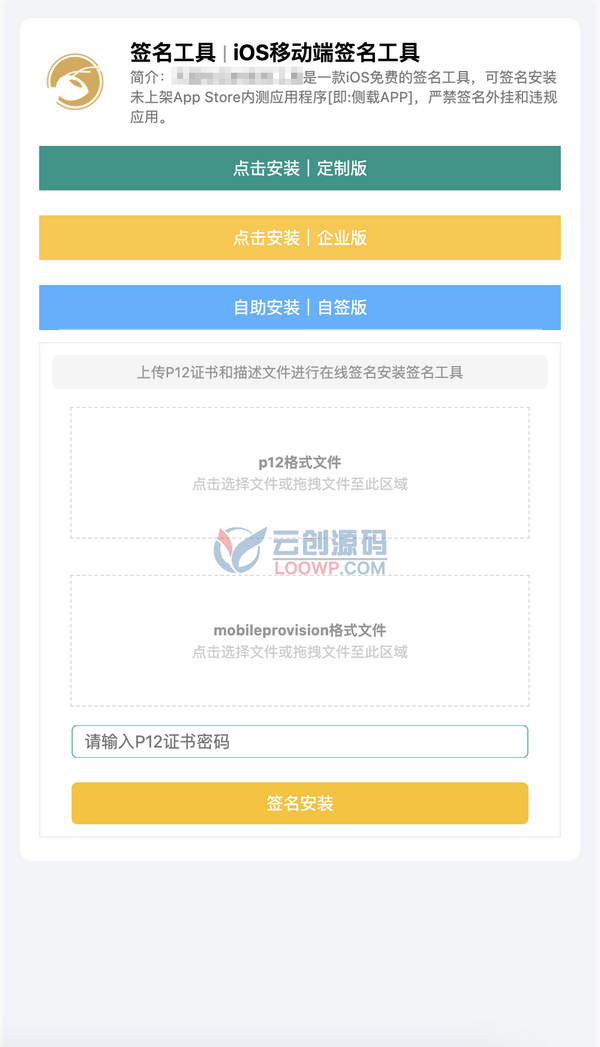Tap the 签名安装 button
Viewport: 600px width, 1047px height.
pos(300,803)
